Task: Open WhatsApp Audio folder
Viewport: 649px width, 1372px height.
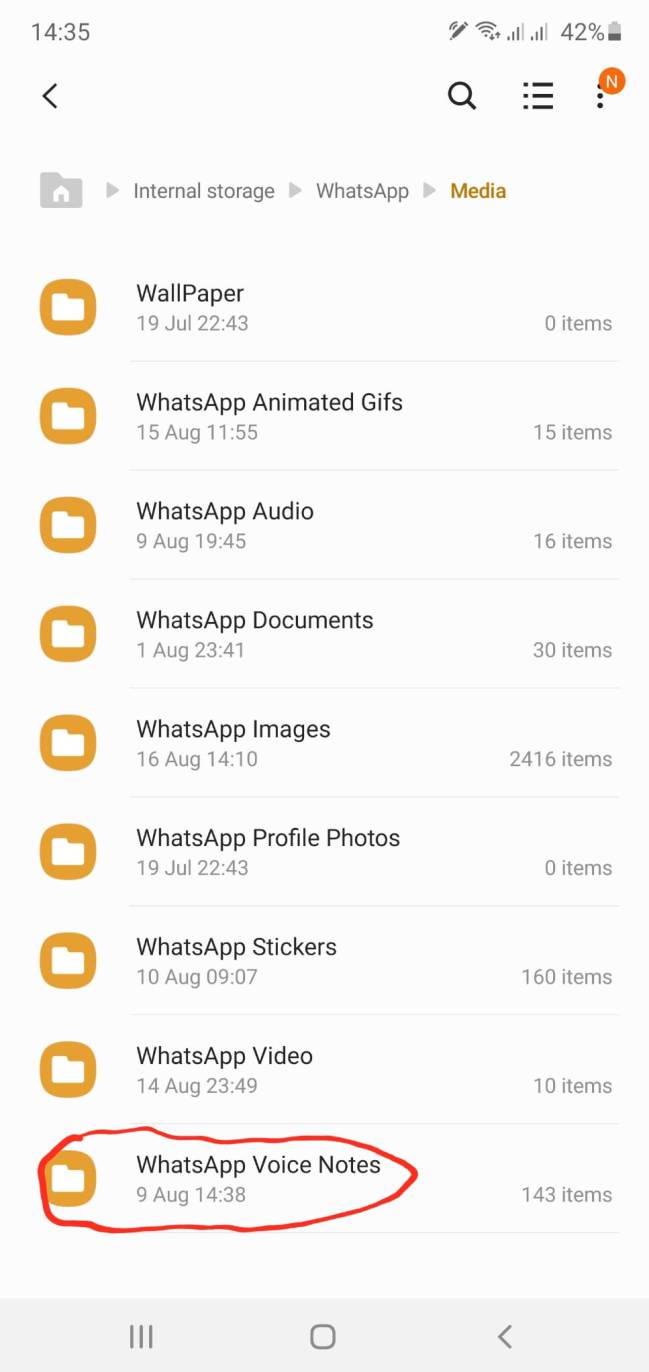Action: click(325, 525)
